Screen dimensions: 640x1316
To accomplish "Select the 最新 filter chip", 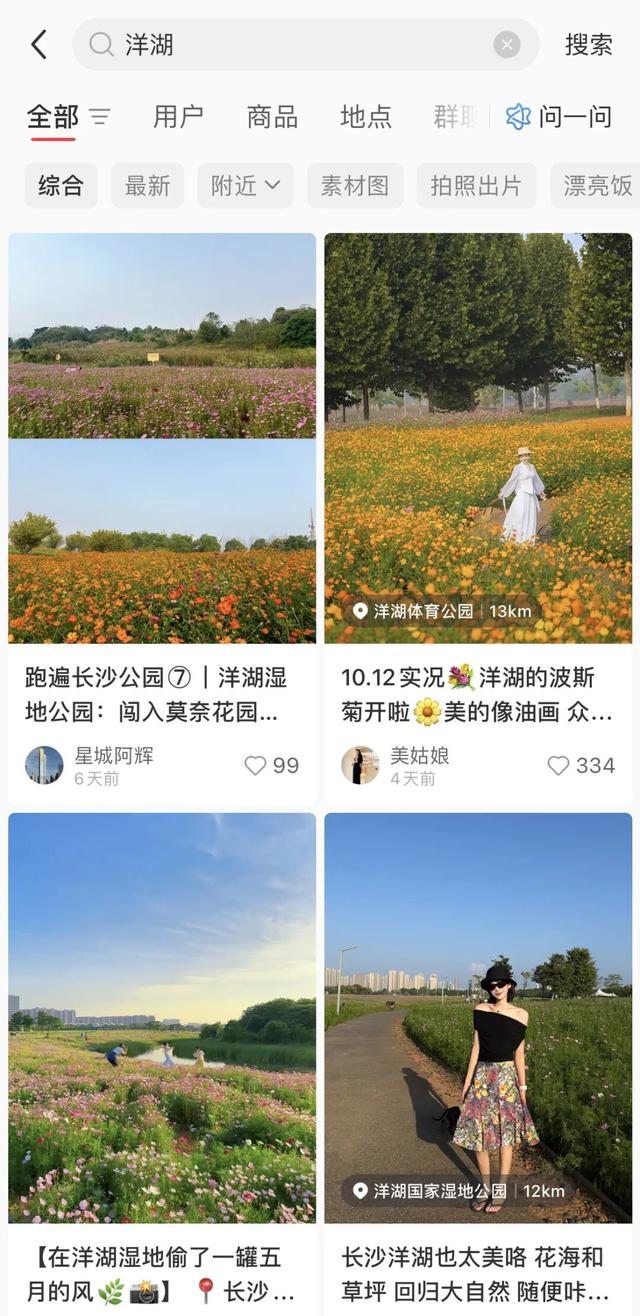I will click(147, 185).
